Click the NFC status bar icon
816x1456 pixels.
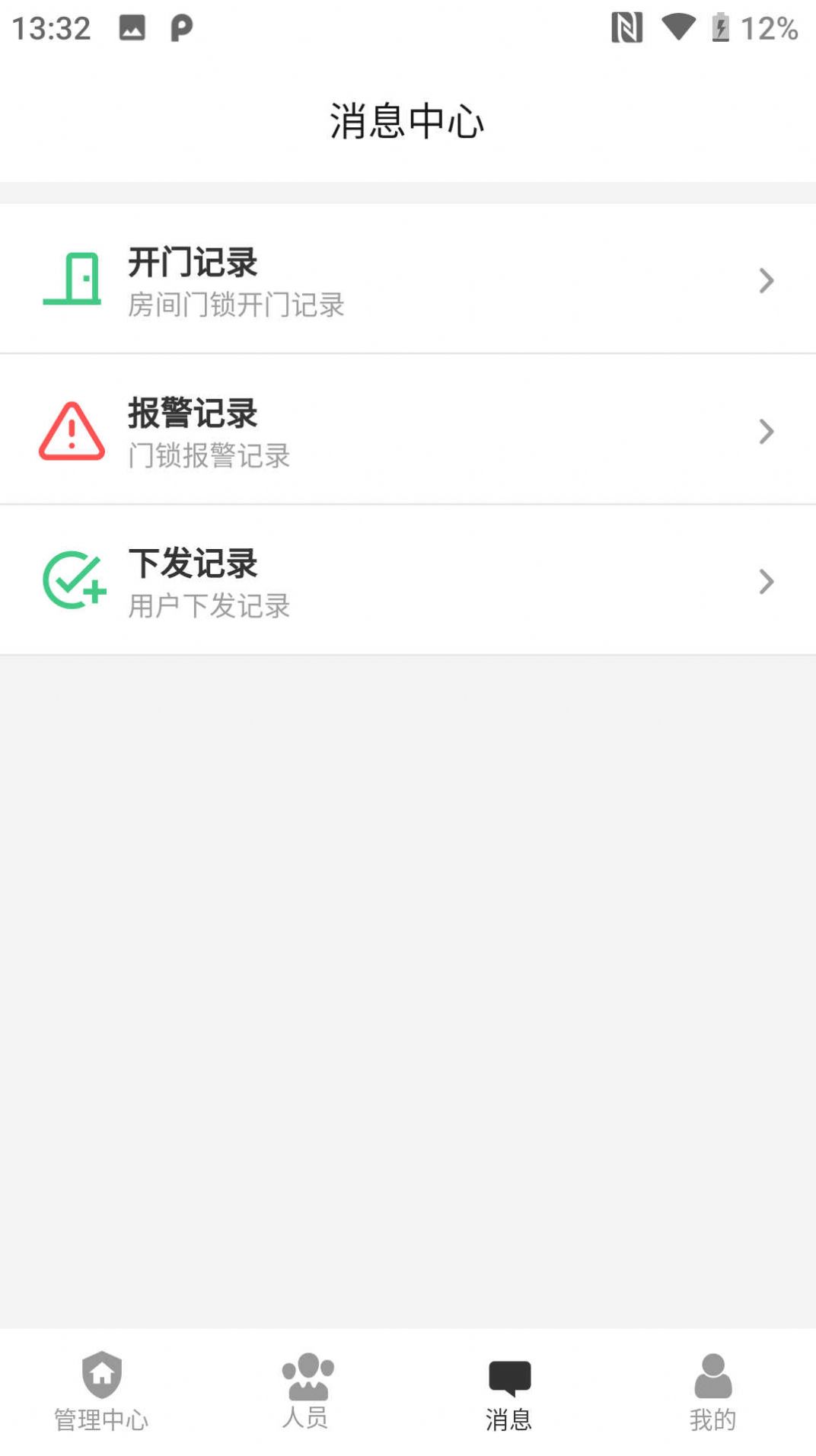626,29
